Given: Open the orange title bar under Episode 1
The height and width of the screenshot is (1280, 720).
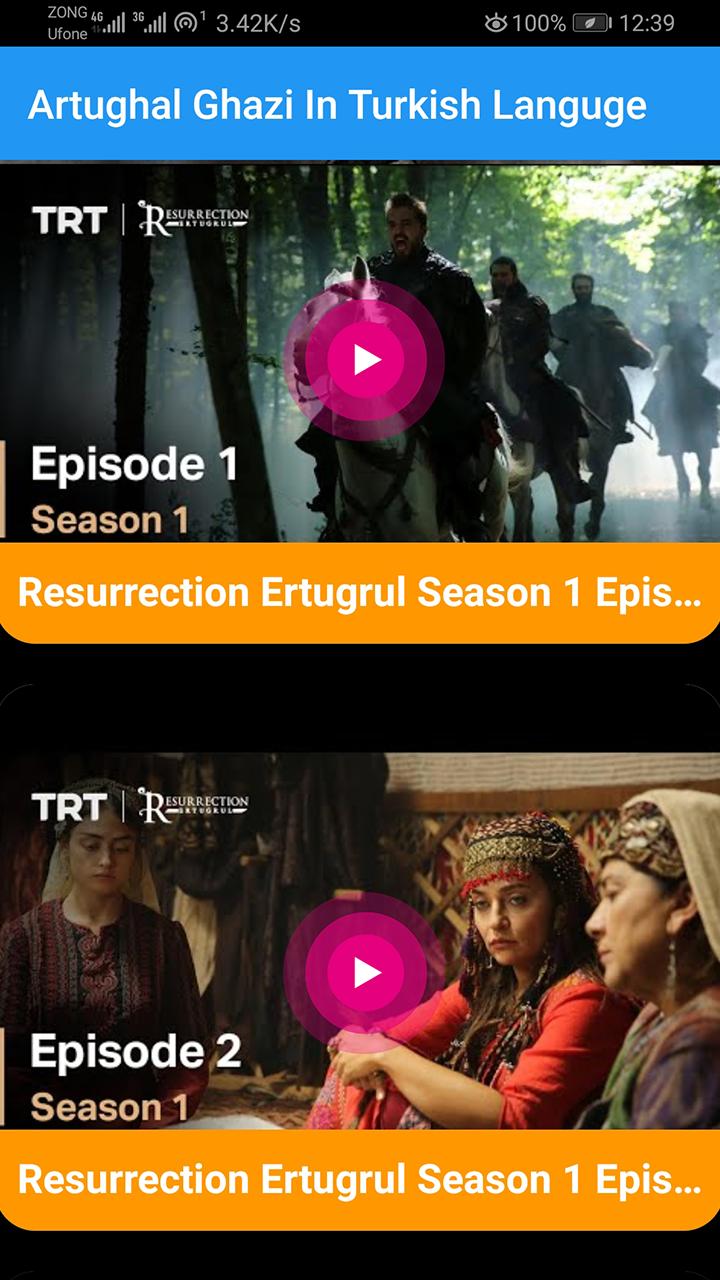Looking at the screenshot, I should coord(360,592).
